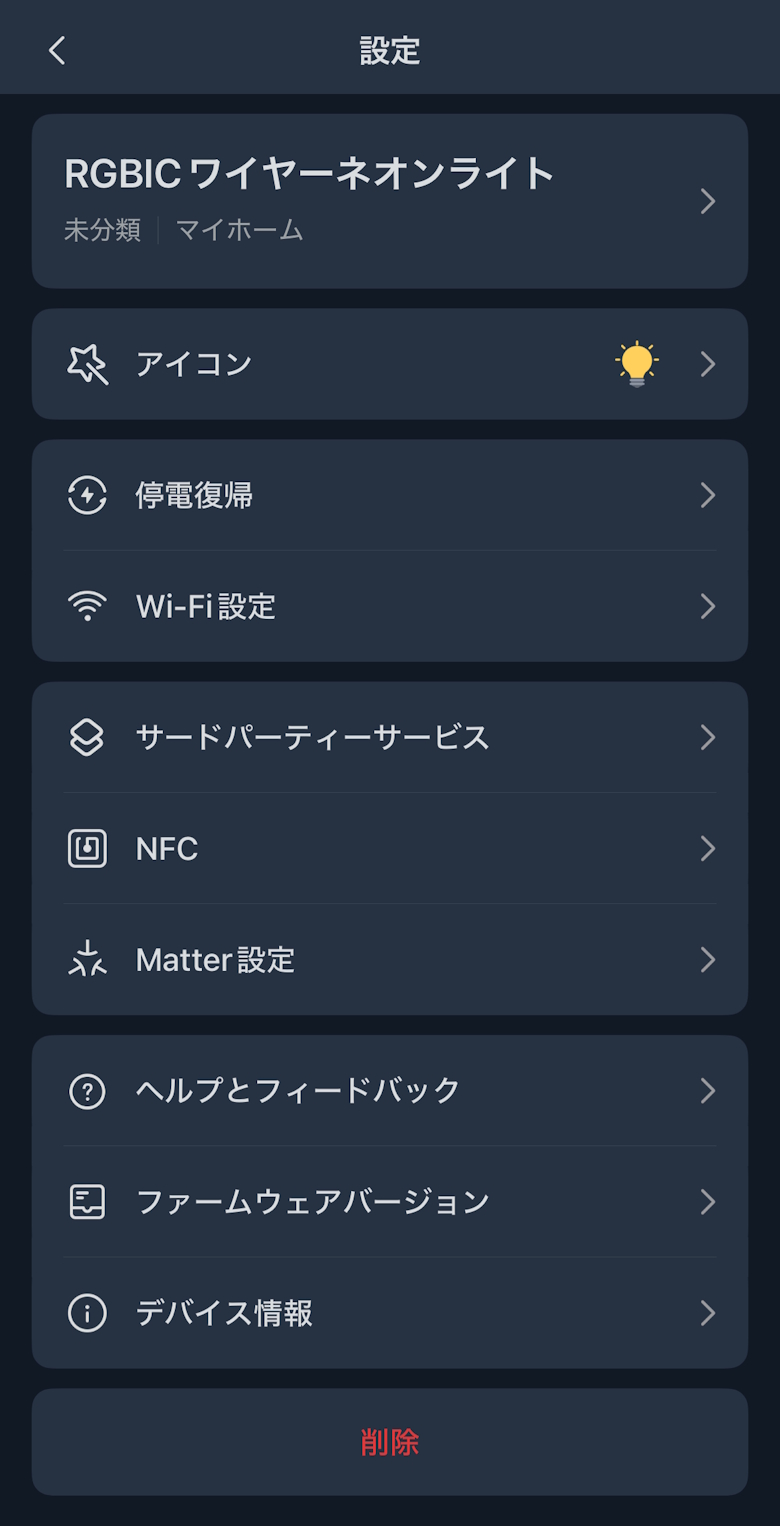Check the ファームウェアバージョン
This screenshot has height=1526, width=780.
[x=390, y=1201]
